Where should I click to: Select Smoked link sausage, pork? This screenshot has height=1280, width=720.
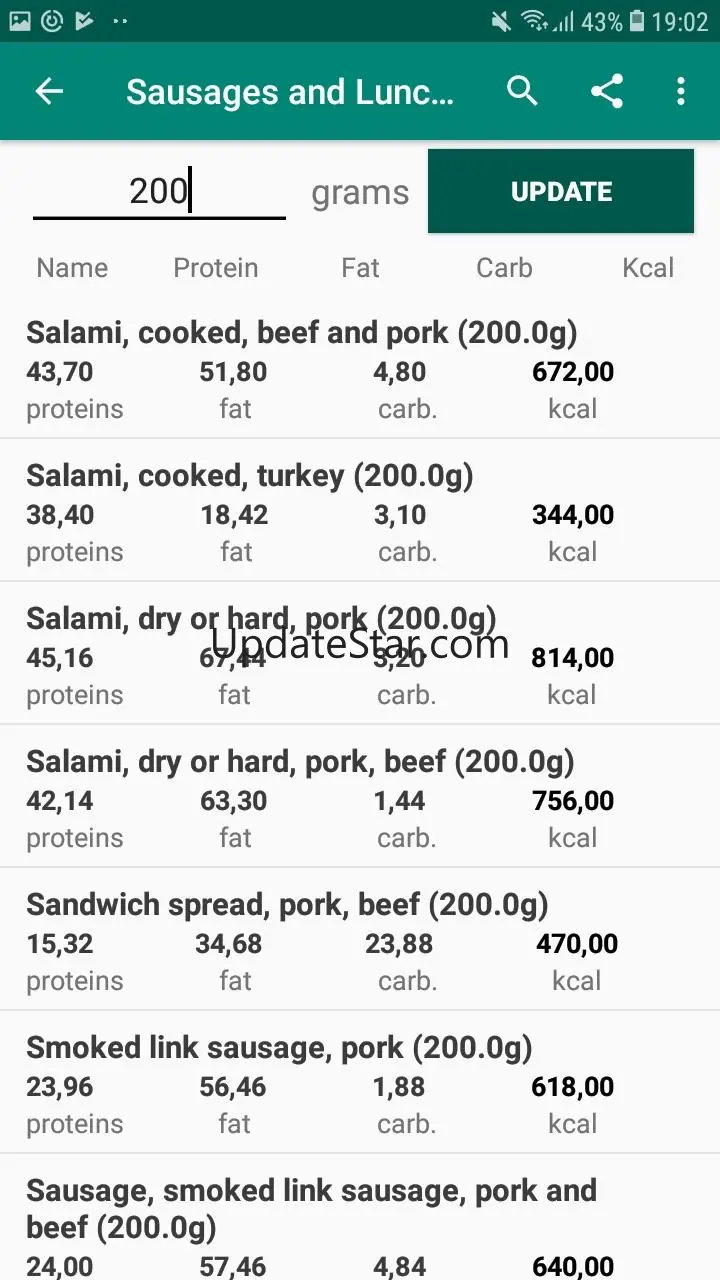279,1048
